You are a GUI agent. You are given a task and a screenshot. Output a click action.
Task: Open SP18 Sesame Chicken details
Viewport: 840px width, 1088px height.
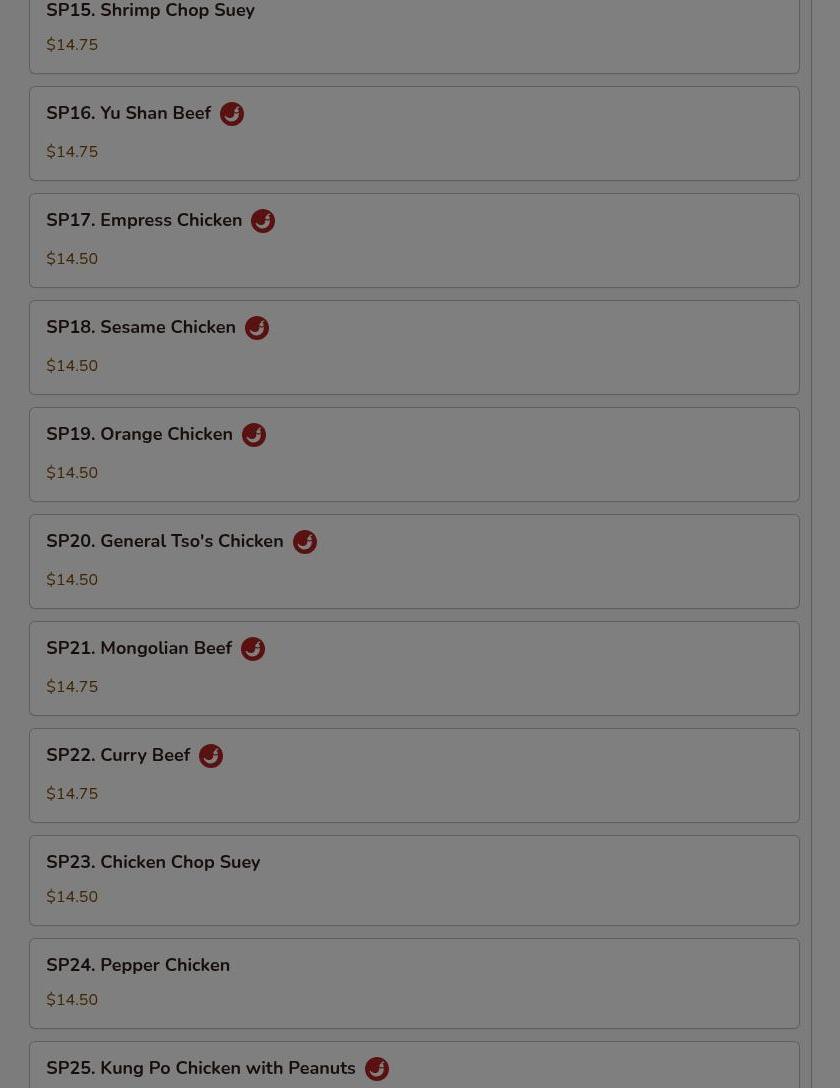click(x=414, y=347)
